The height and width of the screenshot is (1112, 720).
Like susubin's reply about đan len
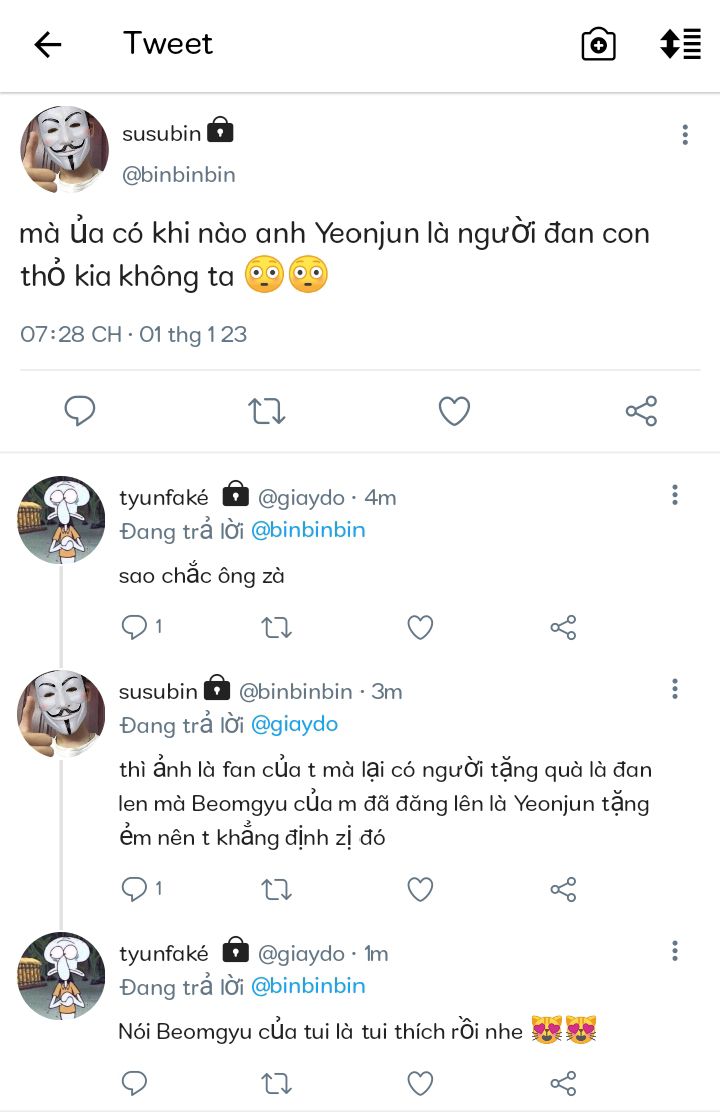tap(420, 889)
